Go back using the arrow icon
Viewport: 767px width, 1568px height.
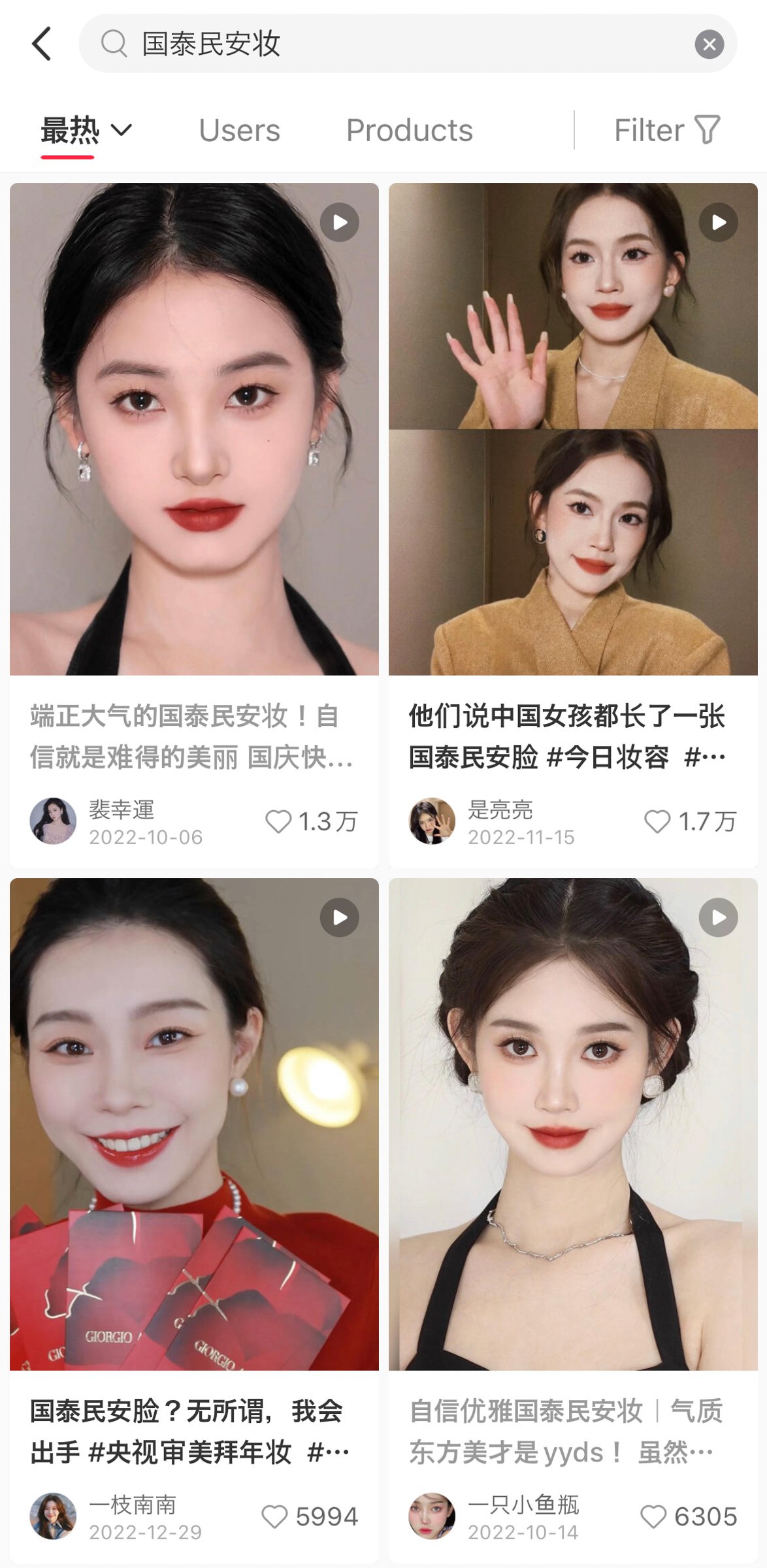tap(42, 44)
